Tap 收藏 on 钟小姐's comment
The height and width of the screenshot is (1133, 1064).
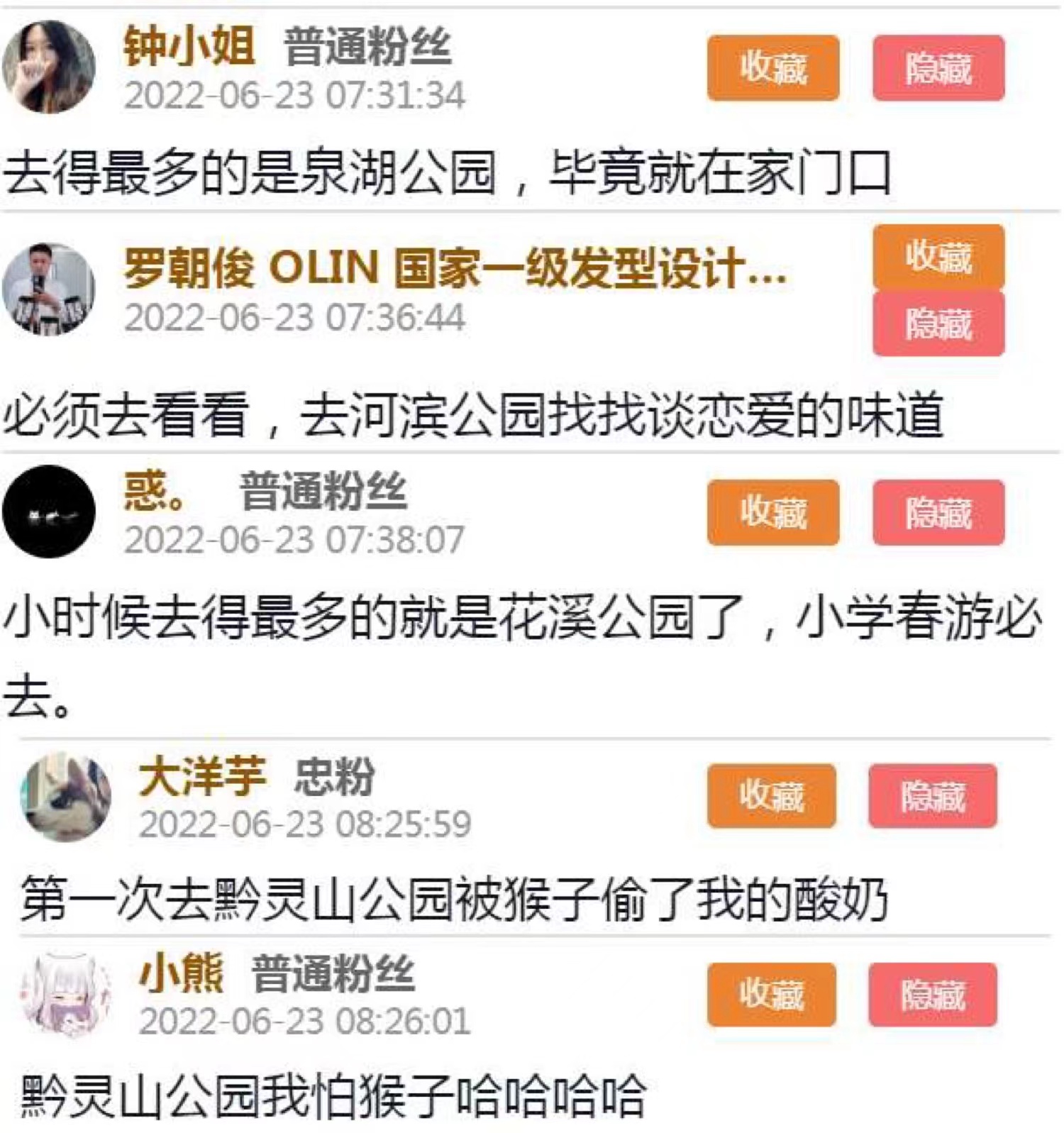(x=772, y=68)
